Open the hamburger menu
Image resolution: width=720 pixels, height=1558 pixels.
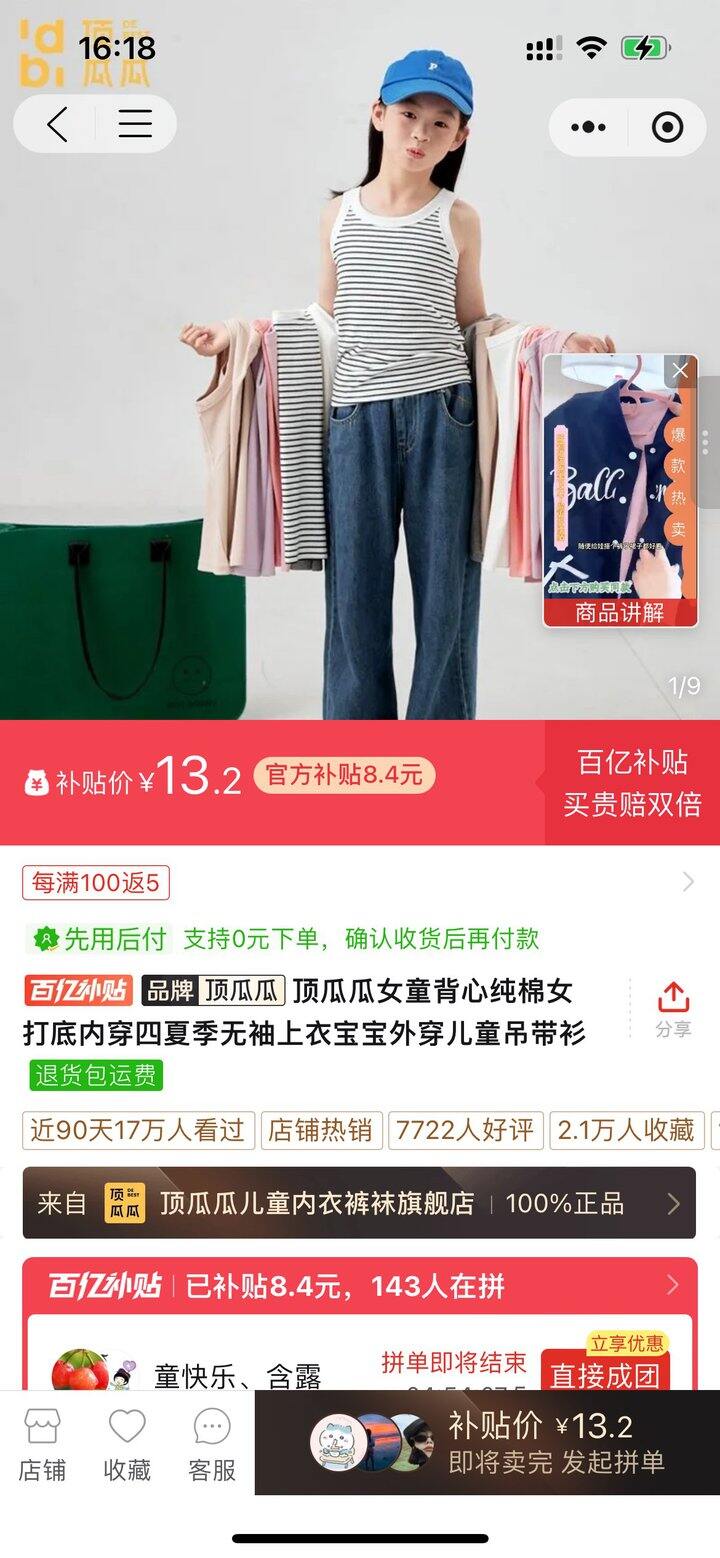pos(135,125)
